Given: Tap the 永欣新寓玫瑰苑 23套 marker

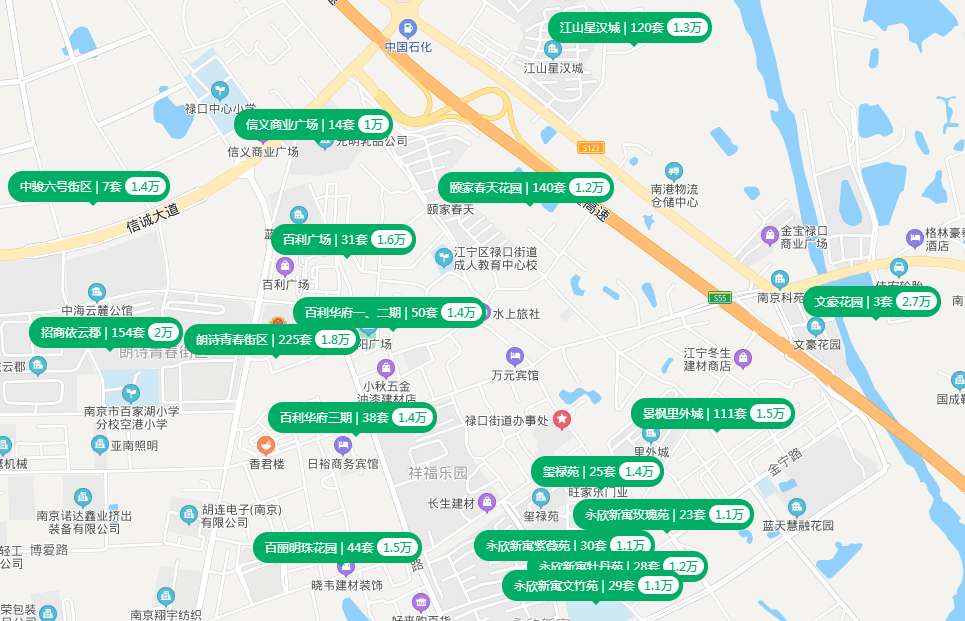Looking at the screenshot, I should (x=663, y=514).
